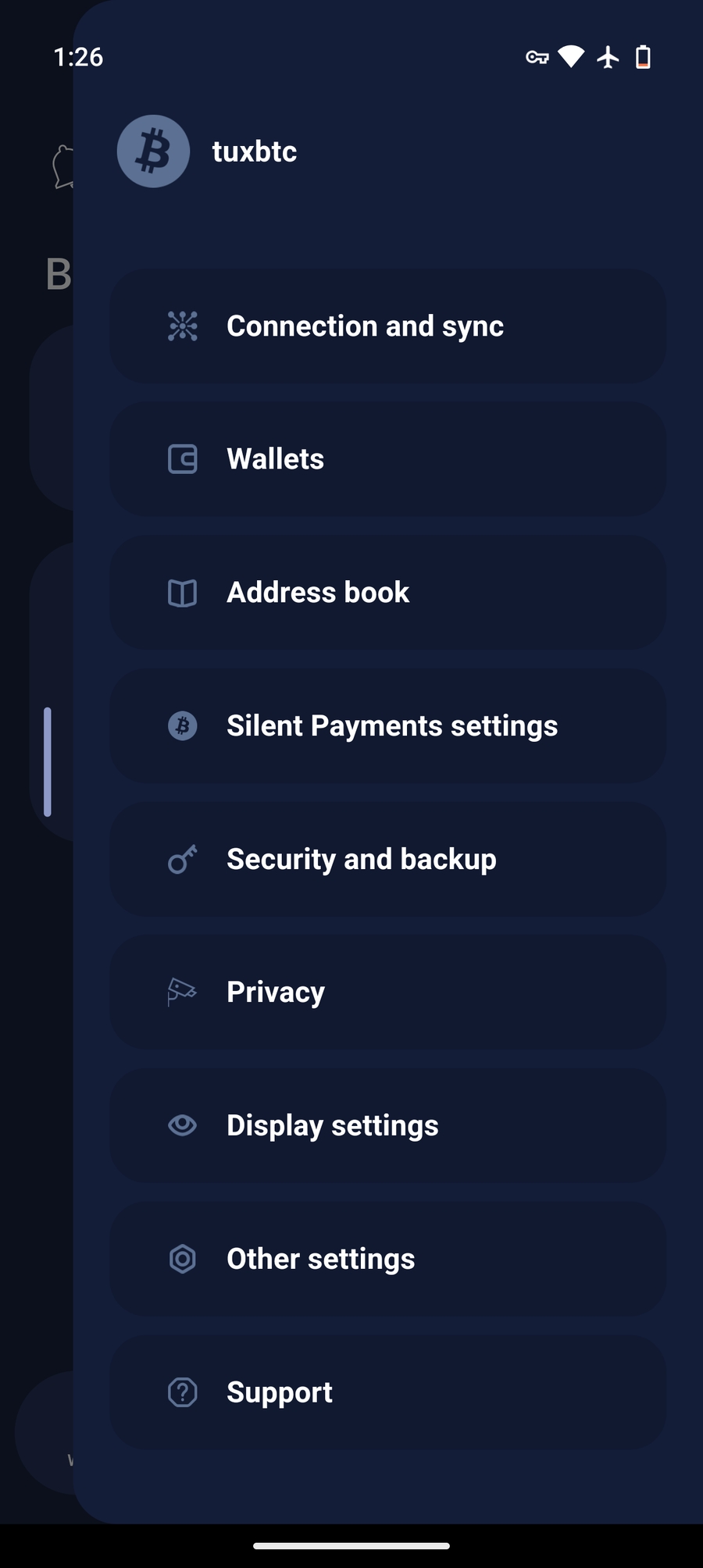Click the open-book Address book icon
Image resolution: width=703 pixels, height=1568 pixels.
tap(181, 593)
